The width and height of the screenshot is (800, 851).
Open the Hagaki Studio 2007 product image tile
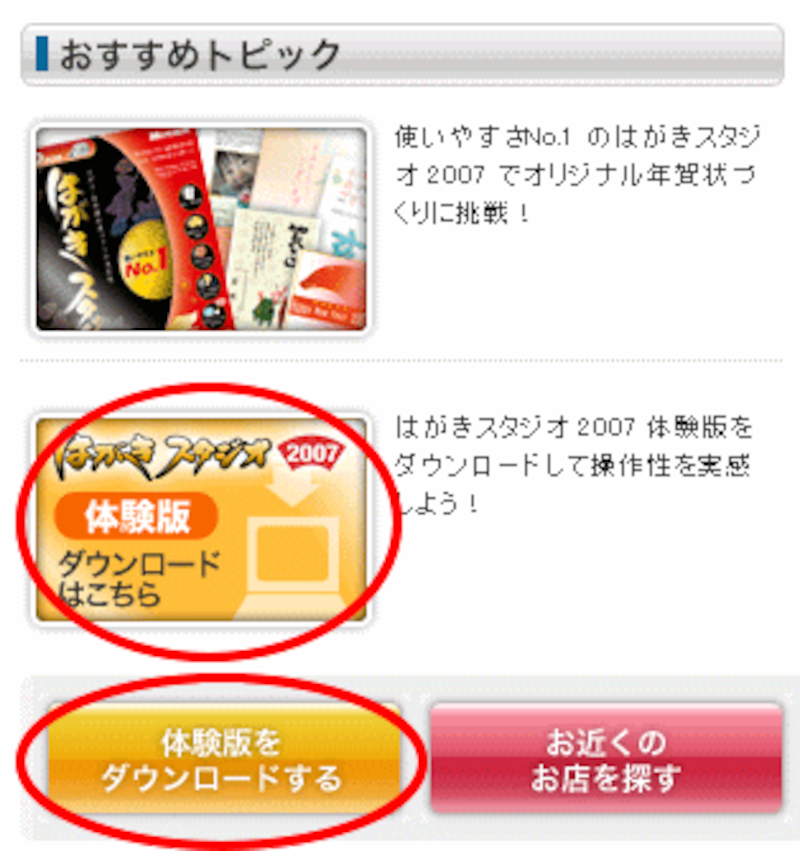[200, 229]
